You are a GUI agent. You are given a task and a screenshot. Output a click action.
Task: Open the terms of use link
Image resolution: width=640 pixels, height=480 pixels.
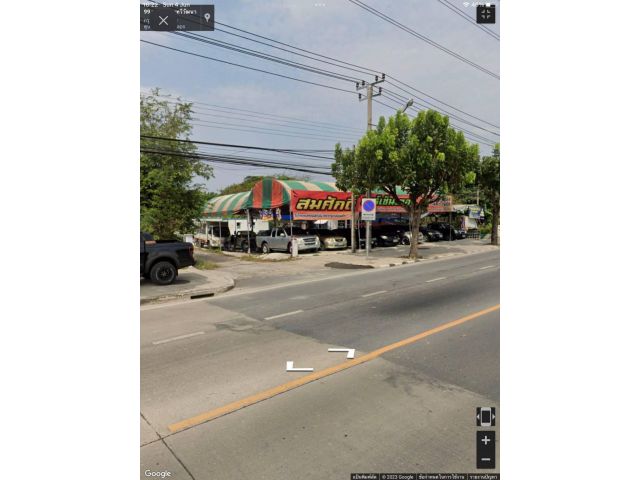[440, 477]
